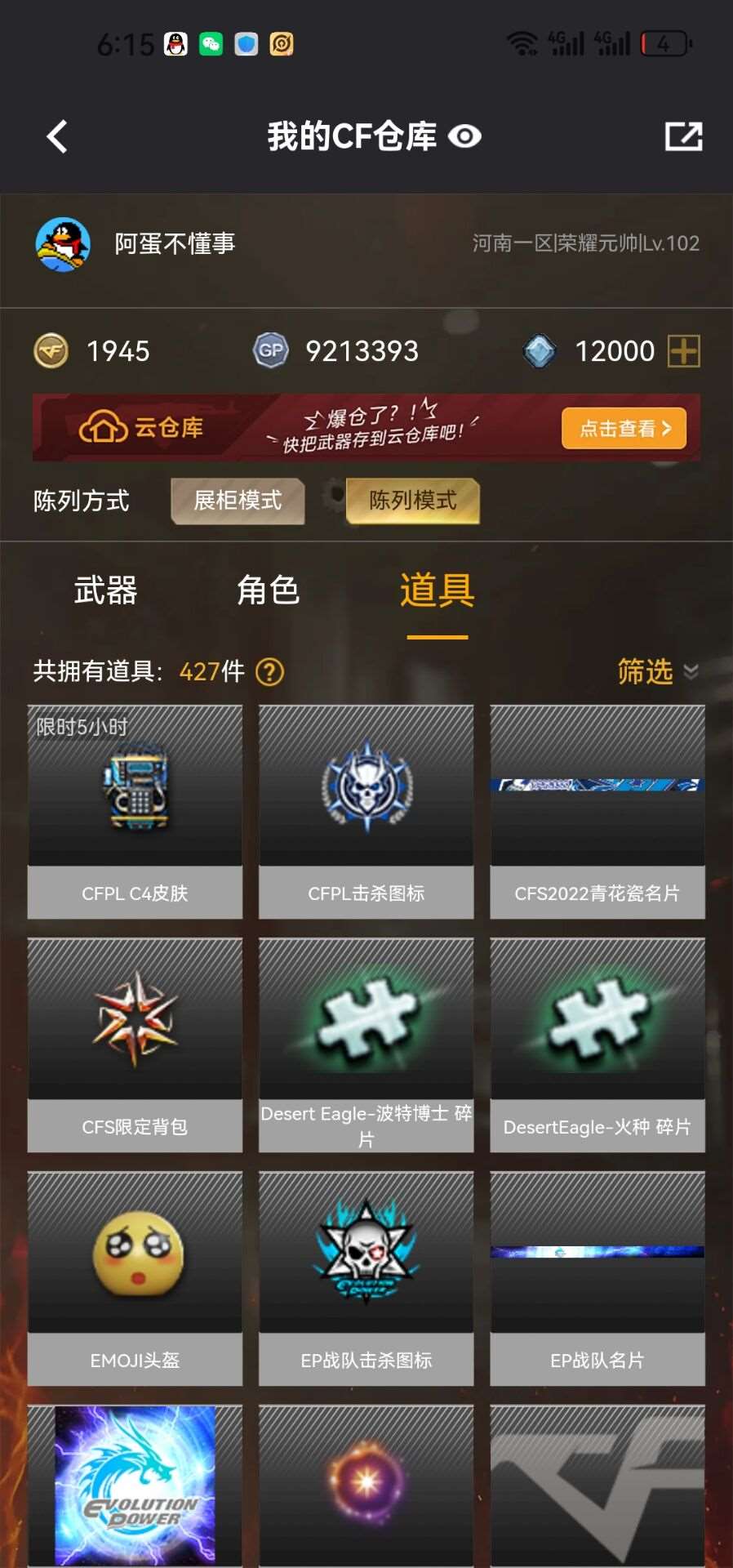This screenshot has width=733, height=1568.
Task: Toggle warehouse visibility eye icon
Action: 464,136
